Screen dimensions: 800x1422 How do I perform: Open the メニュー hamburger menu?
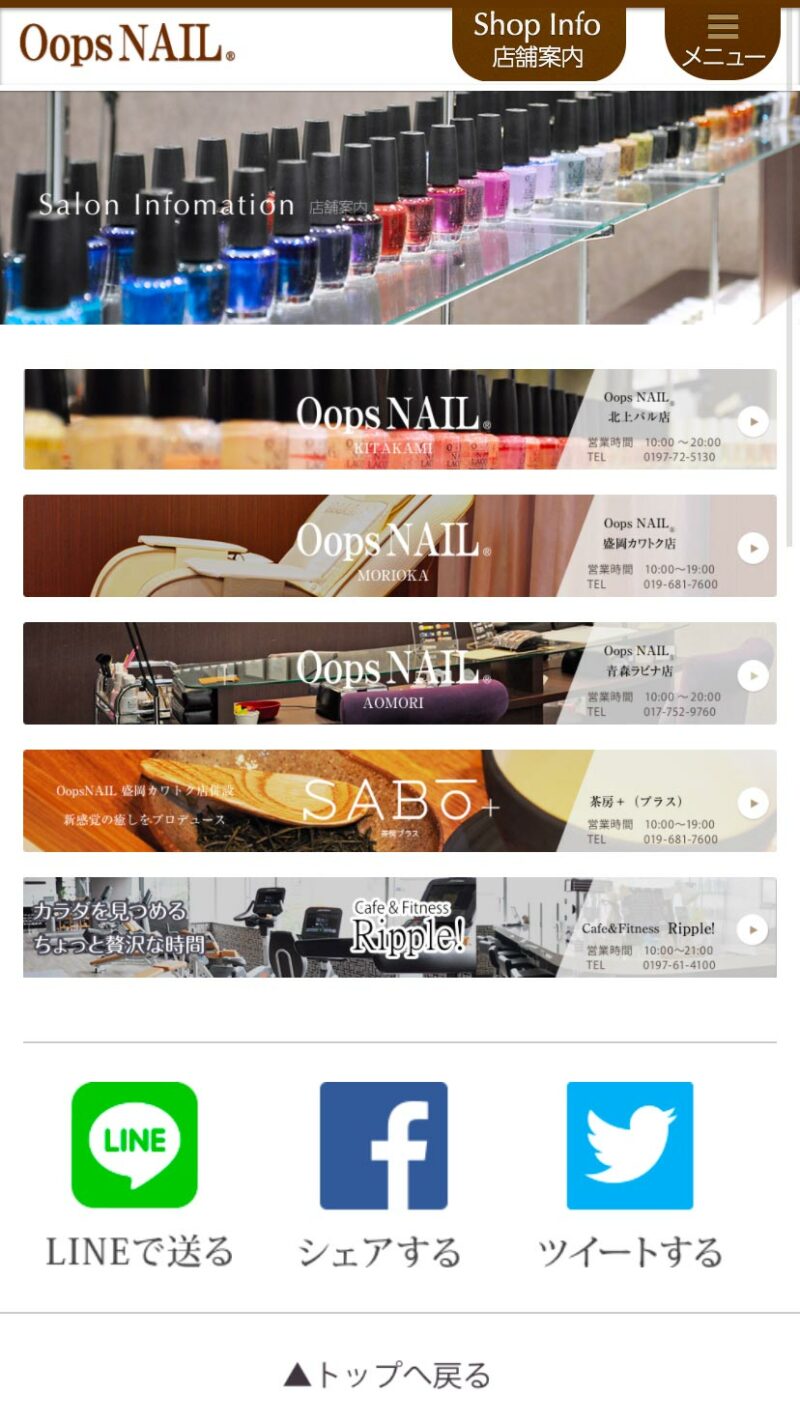(722, 40)
